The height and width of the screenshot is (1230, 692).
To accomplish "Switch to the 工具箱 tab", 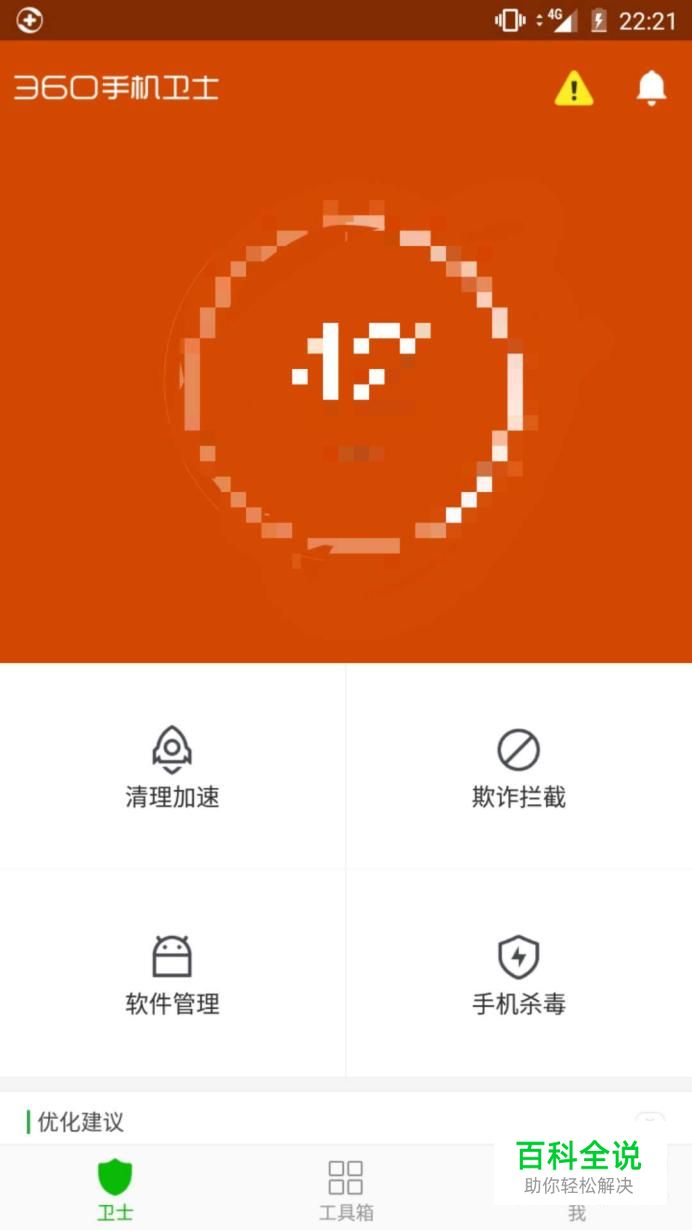I will coord(346,1190).
